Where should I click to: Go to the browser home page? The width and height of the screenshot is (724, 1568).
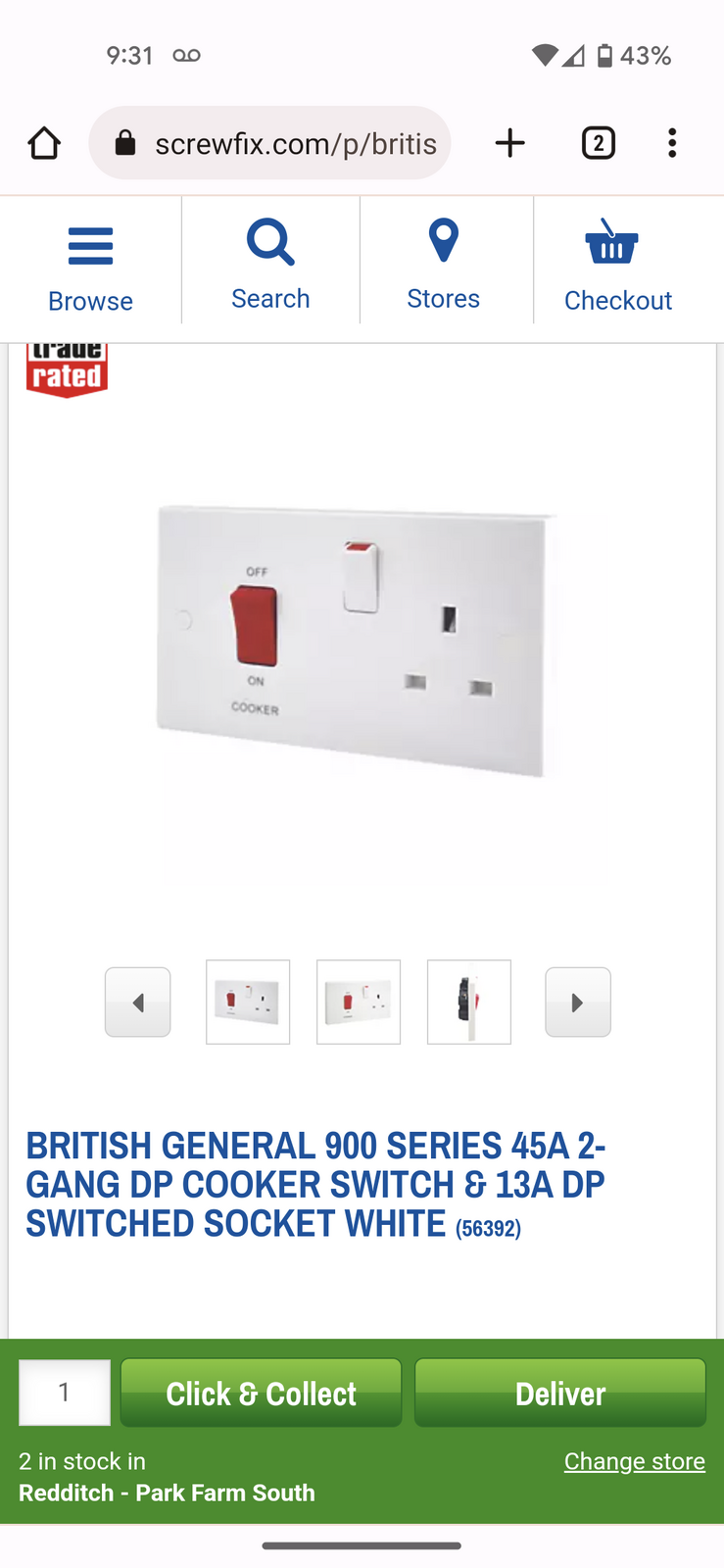tap(44, 143)
